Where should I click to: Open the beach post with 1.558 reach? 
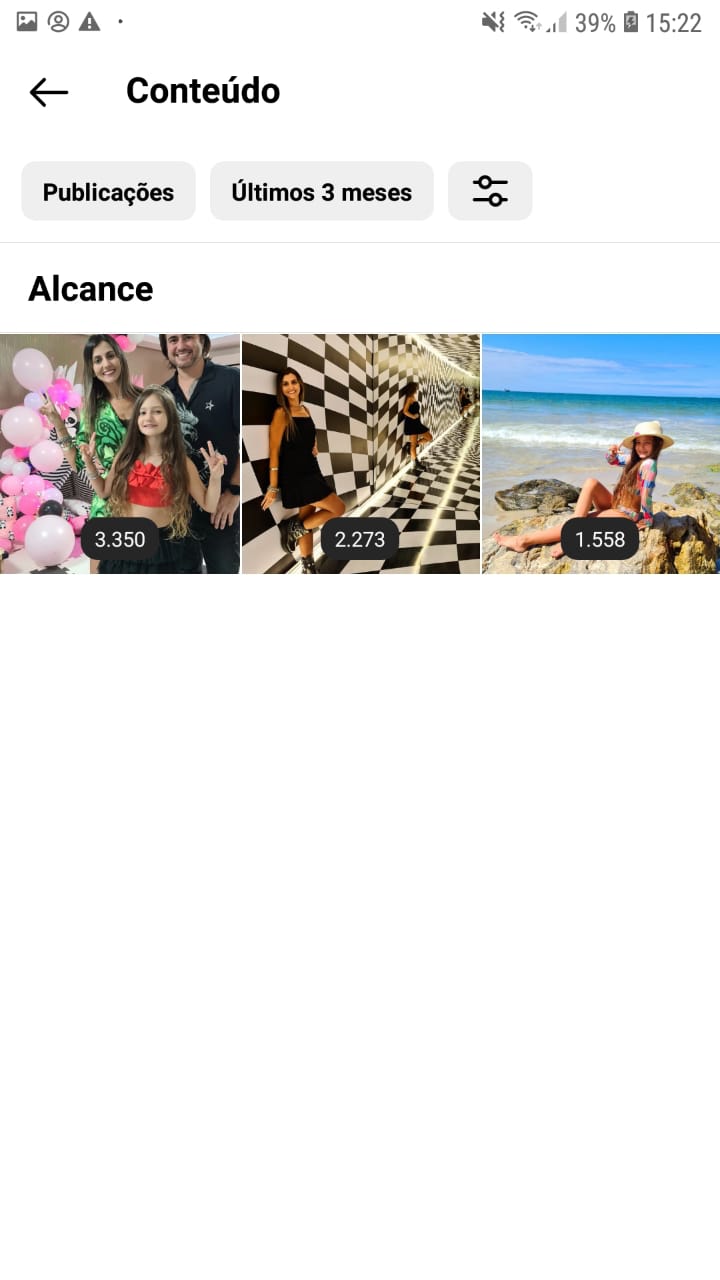[601, 454]
